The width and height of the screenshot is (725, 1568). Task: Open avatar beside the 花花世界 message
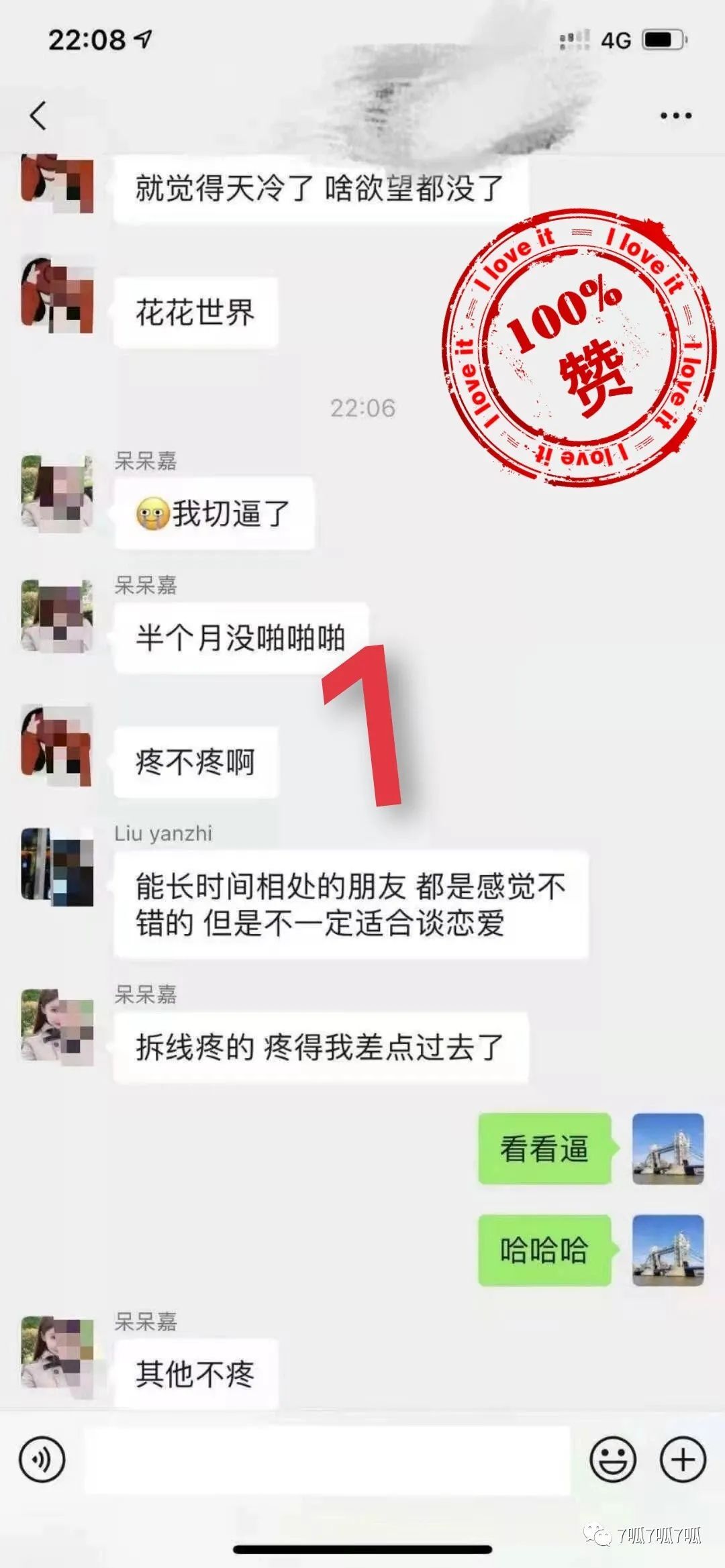click(57, 294)
